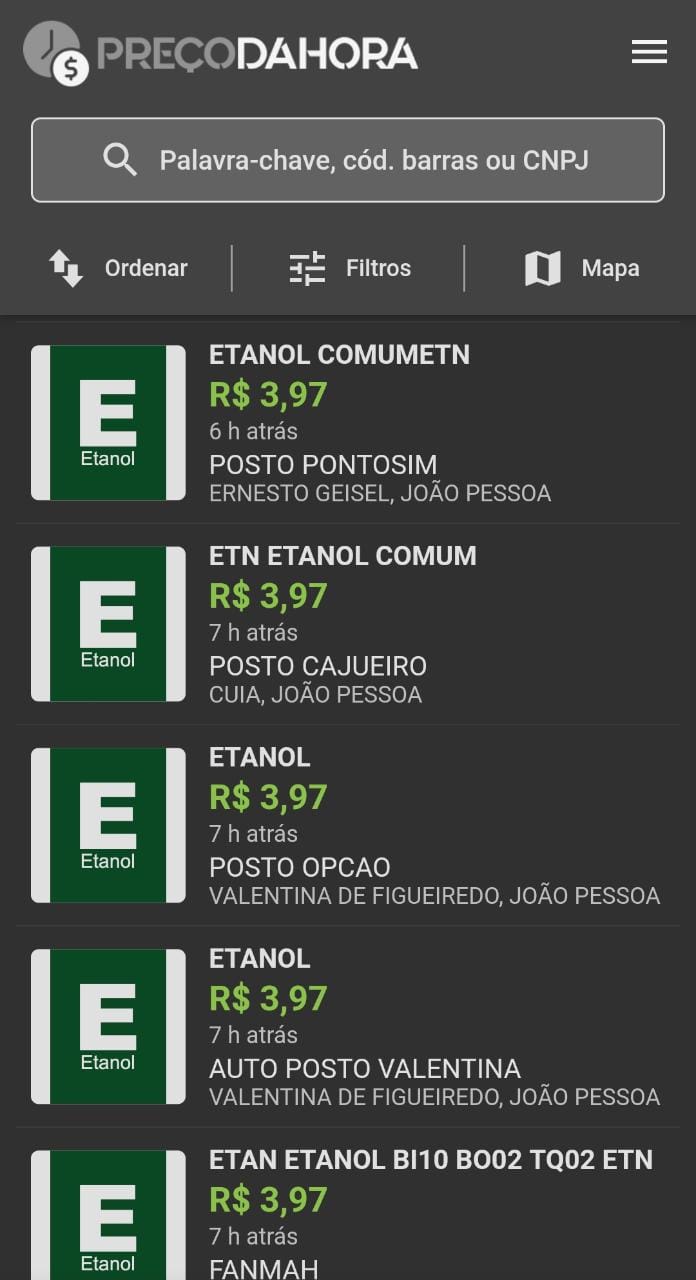Switch to the Mapa view
Viewport: 696px width, 1280px height.
pos(581,268)
